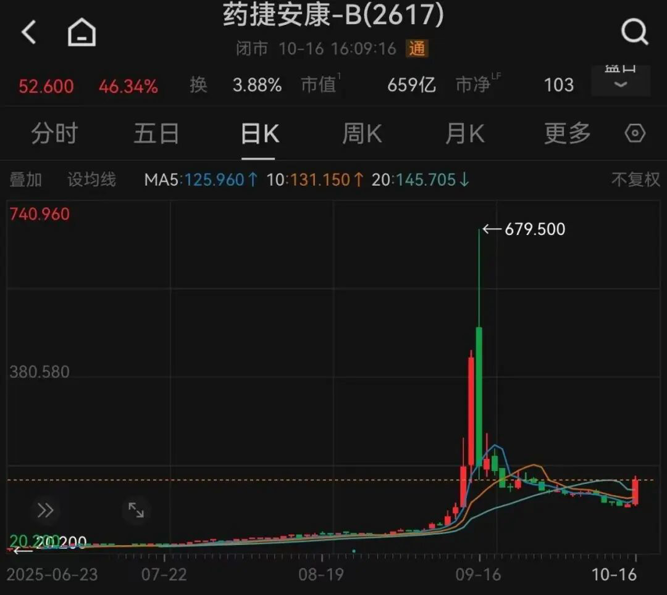Open 设均线 moving average settings
Image resolution: width=667 pixels, height=595 pixels.
92,180
